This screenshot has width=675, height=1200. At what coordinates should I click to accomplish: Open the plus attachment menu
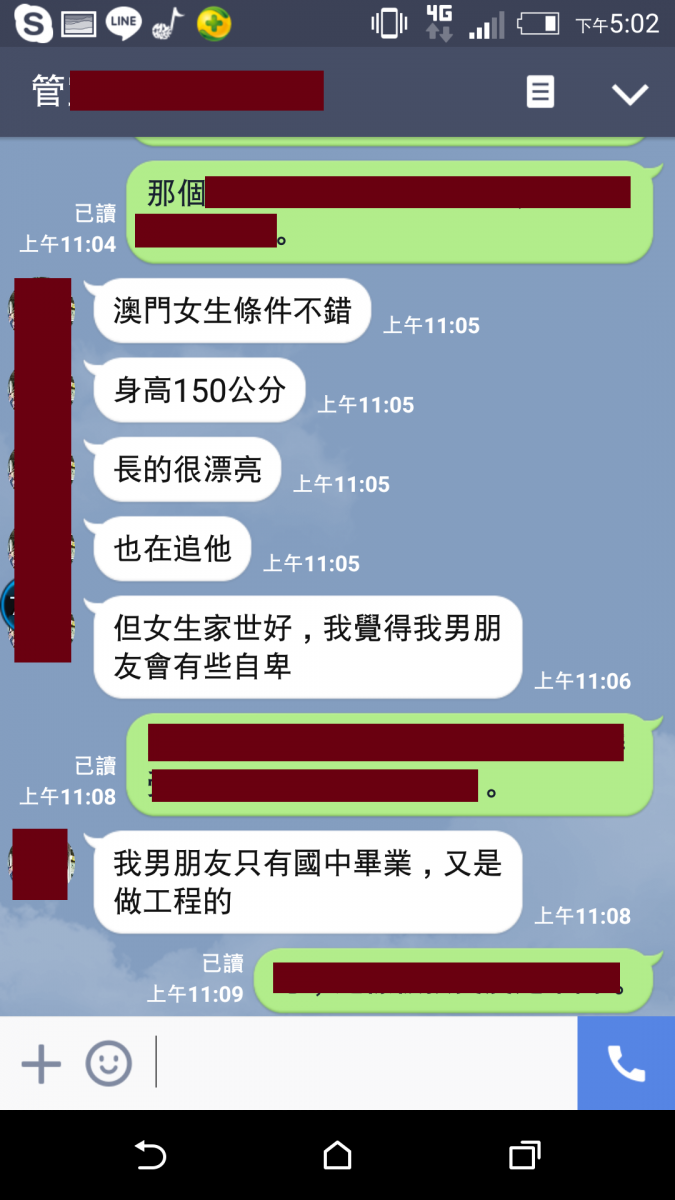click(x=41, y=1063)
